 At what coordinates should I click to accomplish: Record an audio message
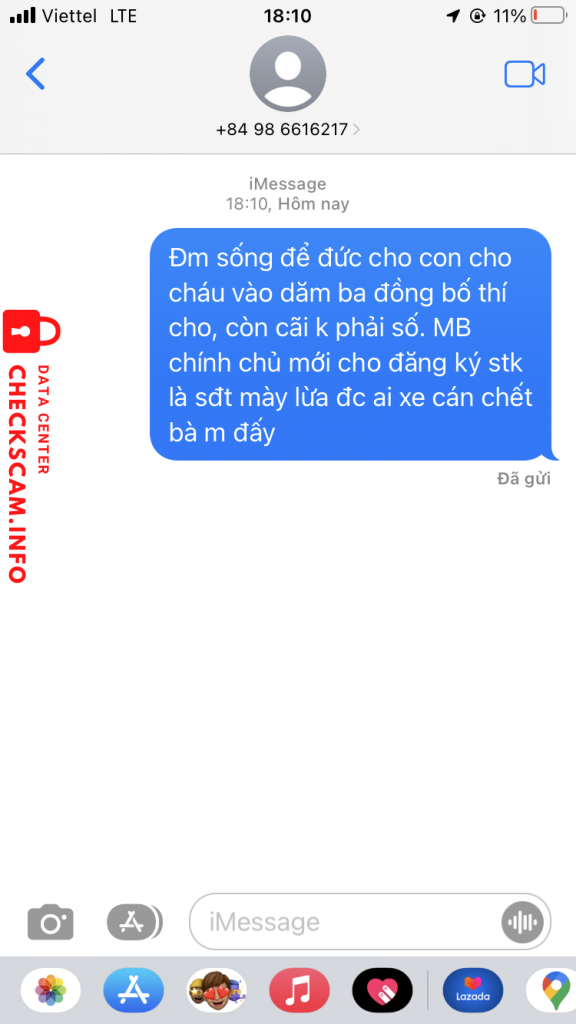point(522,921)
